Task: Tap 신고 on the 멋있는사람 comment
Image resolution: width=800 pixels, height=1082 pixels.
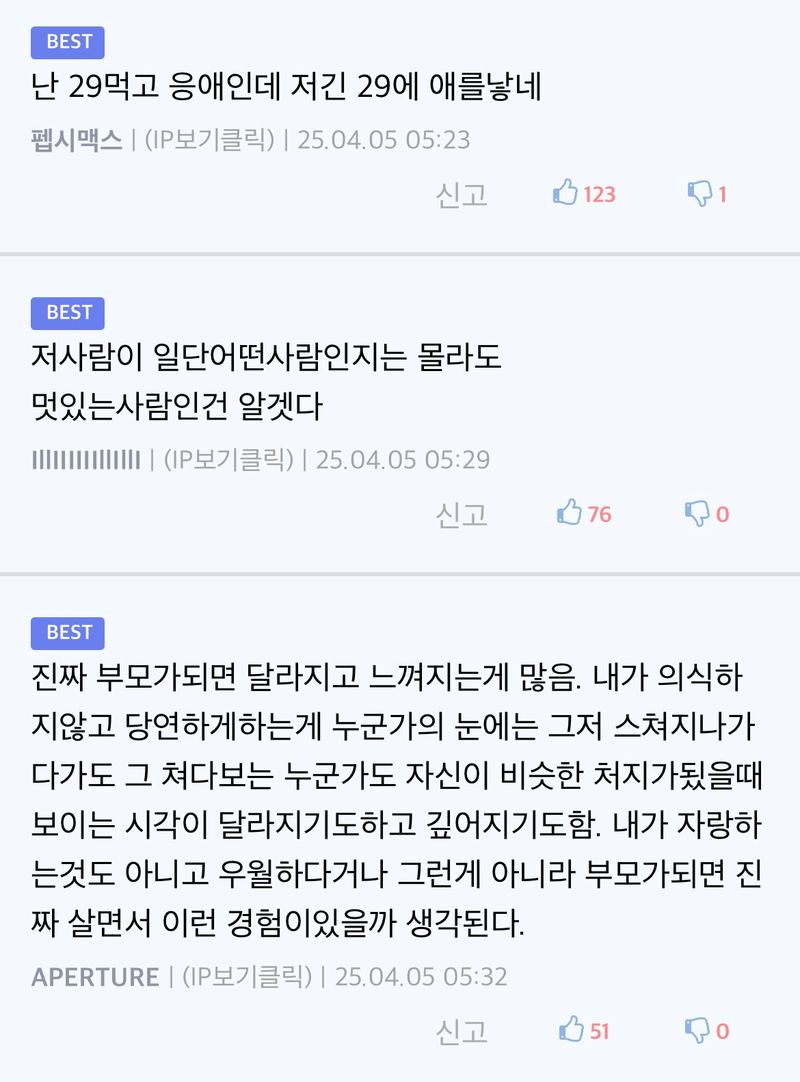Action: click(x=461, y=514)
